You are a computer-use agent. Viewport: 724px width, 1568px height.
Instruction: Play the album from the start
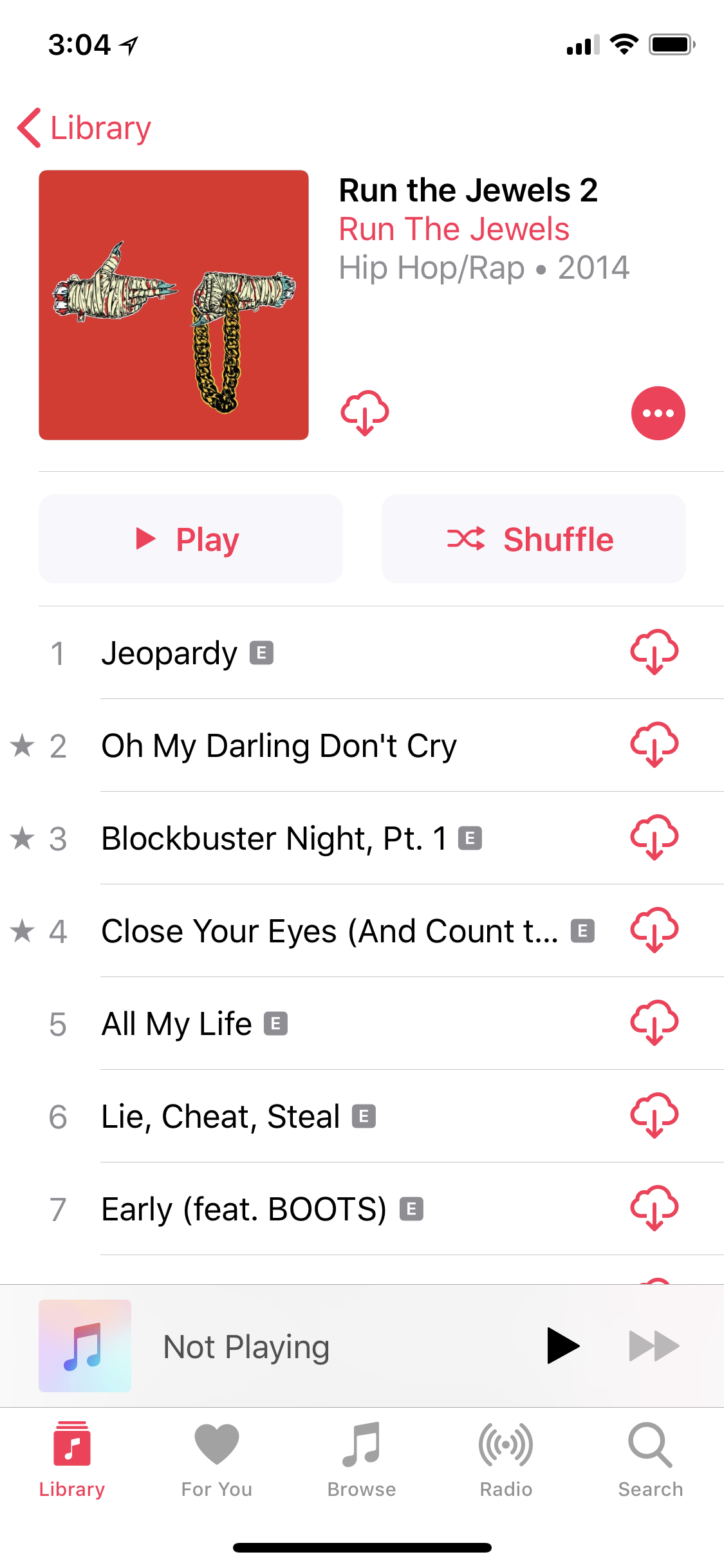(190, 539)
